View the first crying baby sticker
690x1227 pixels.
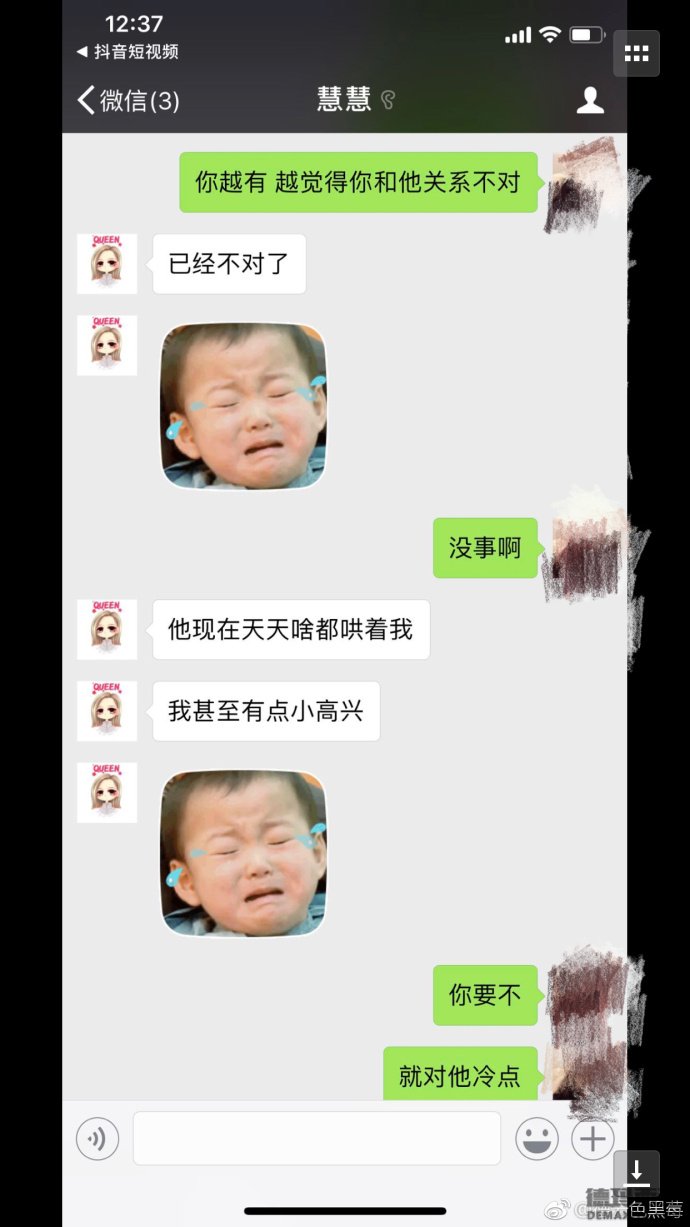pyautogui.click(x=244, y=406)
